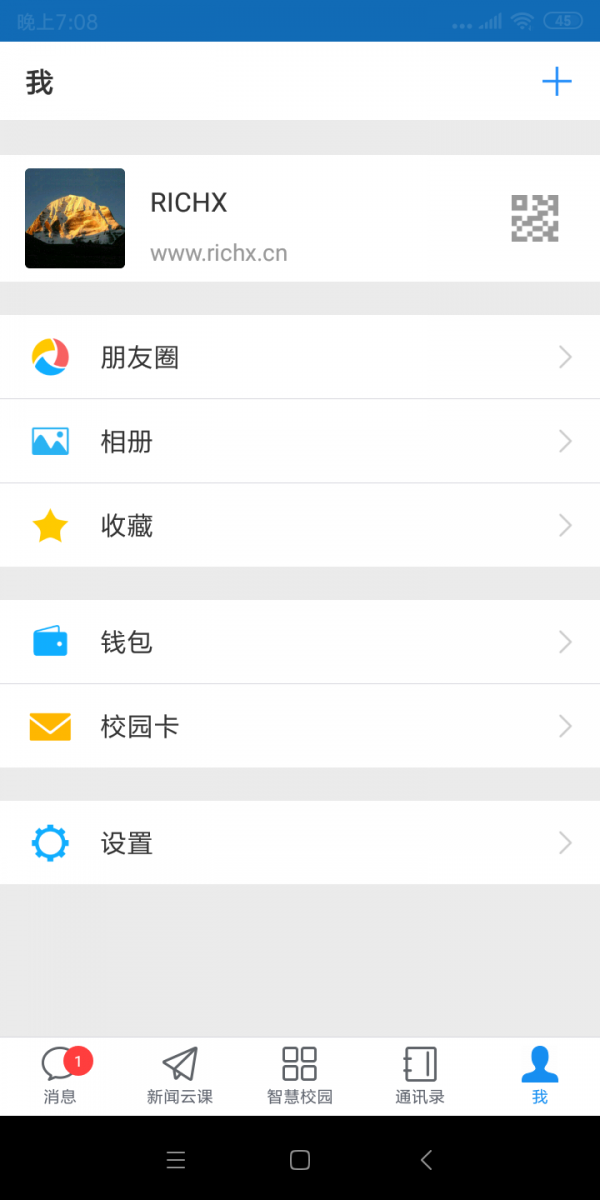600x1200 pixels.
Task: Open 设置 settings
Action: pyautogui.click(x=300, y=843)
